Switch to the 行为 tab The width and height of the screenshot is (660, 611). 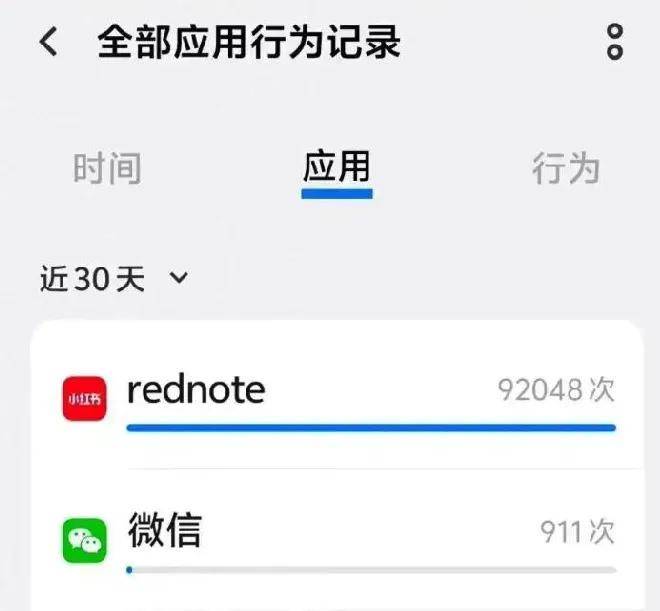[x=565, y=169]
